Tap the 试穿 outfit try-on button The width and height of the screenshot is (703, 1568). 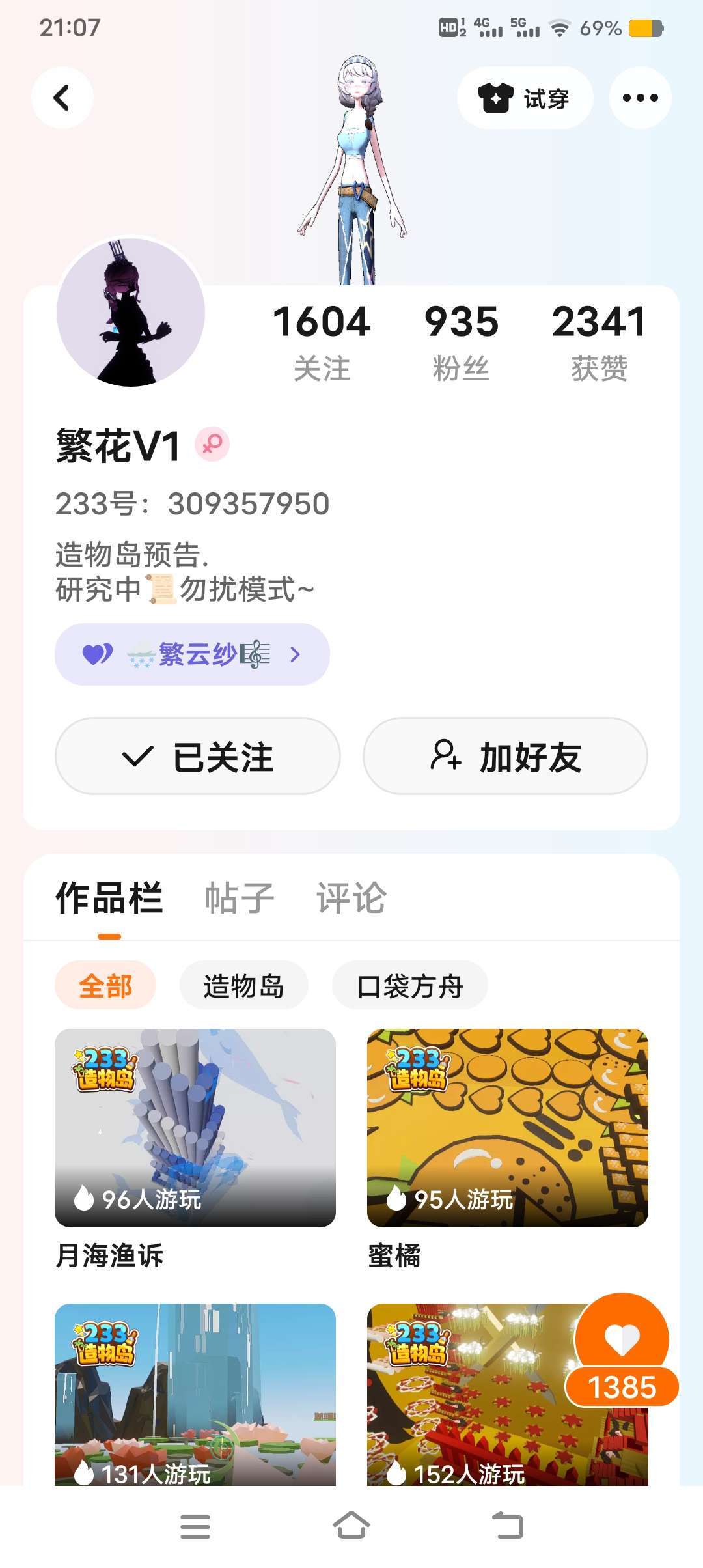(525, 98)
